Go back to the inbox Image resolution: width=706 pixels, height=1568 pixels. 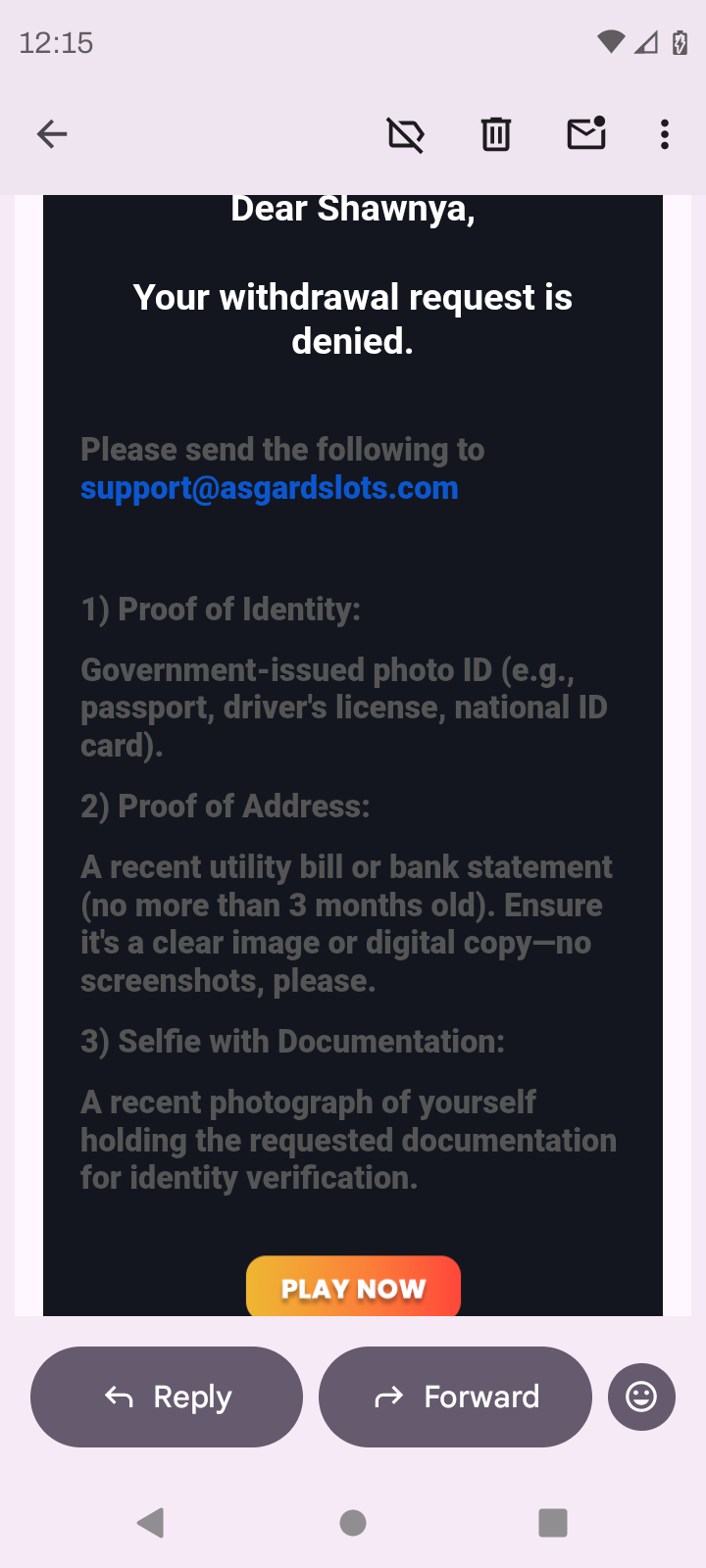click(52, 133)
